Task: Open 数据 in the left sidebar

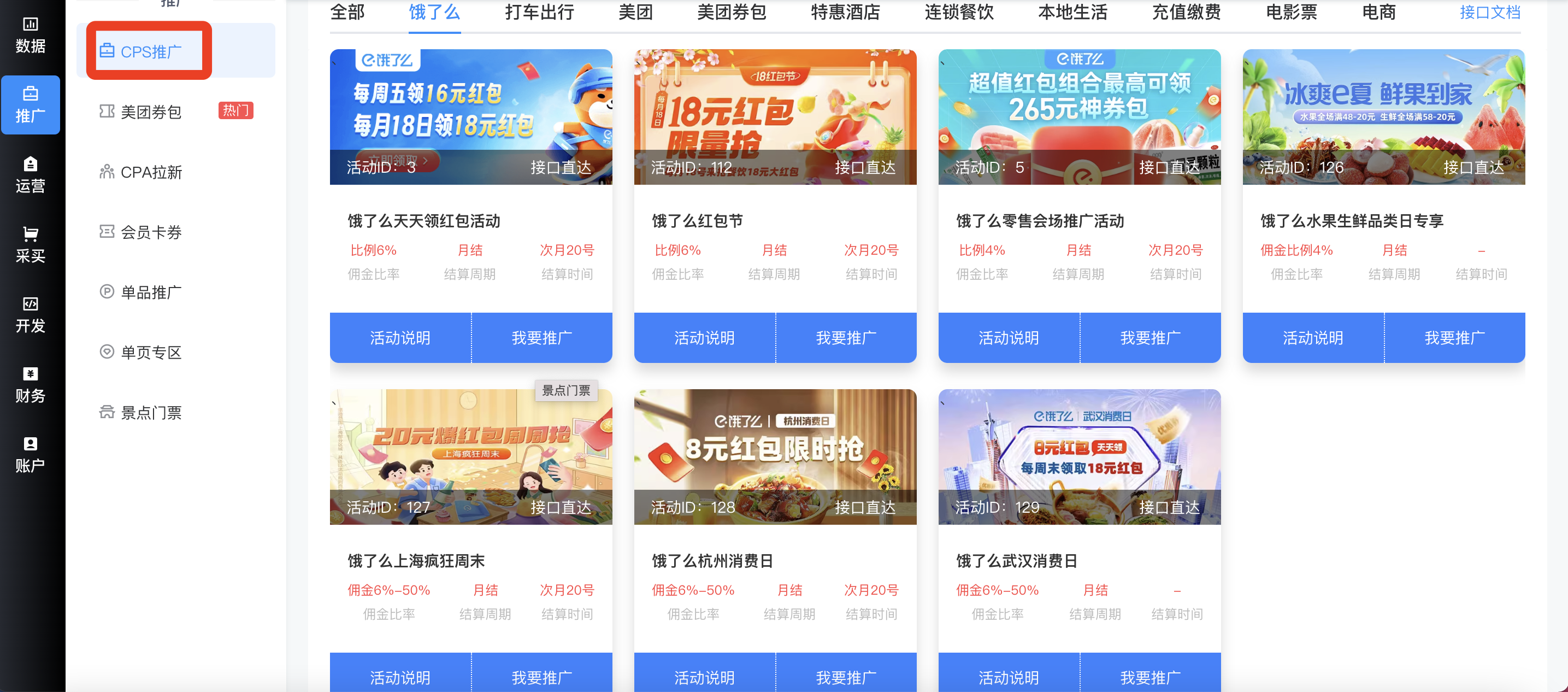Action: 30,36
